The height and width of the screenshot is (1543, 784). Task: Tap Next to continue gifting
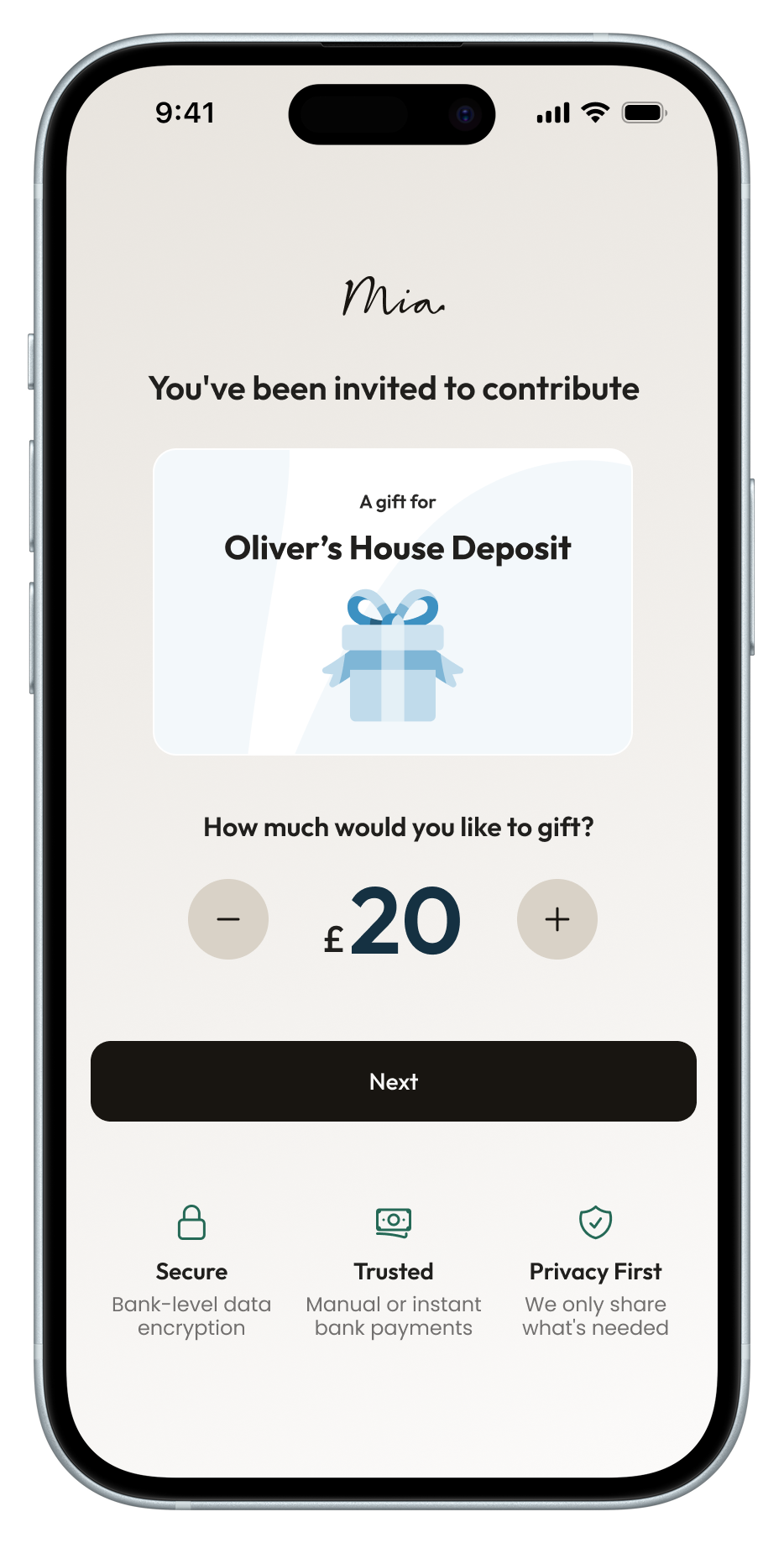click(393, 1081)
